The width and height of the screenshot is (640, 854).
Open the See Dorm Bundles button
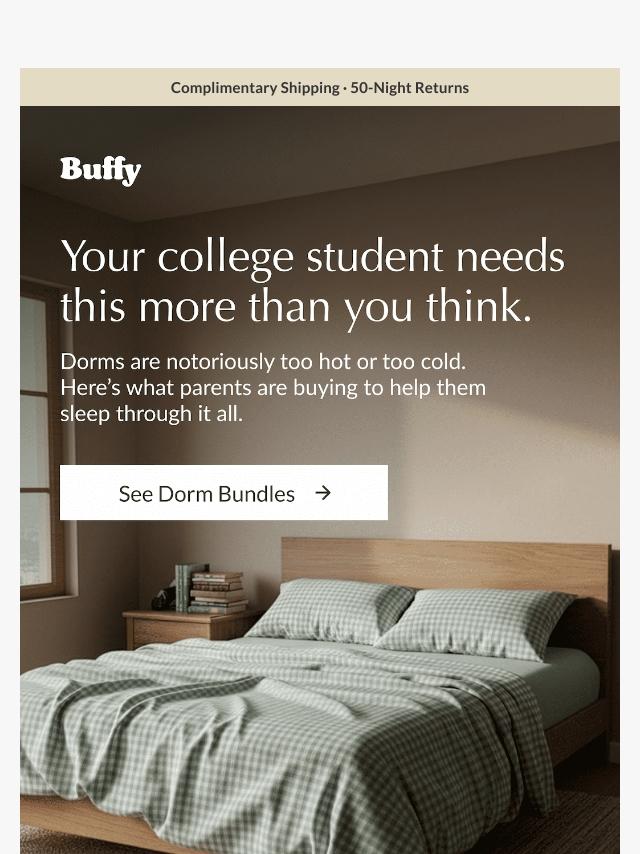(x=223, y=493)
